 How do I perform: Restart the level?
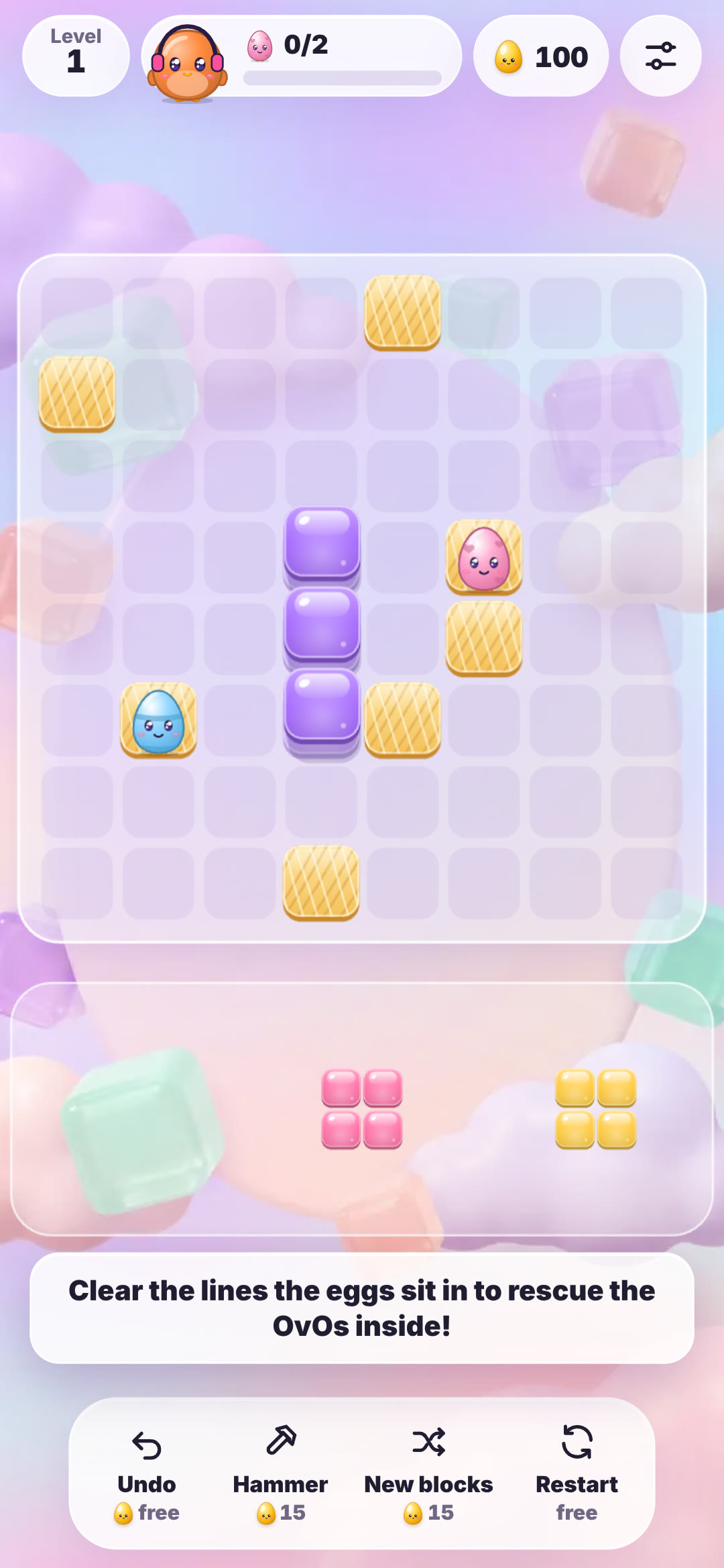tap(577, 1474)
